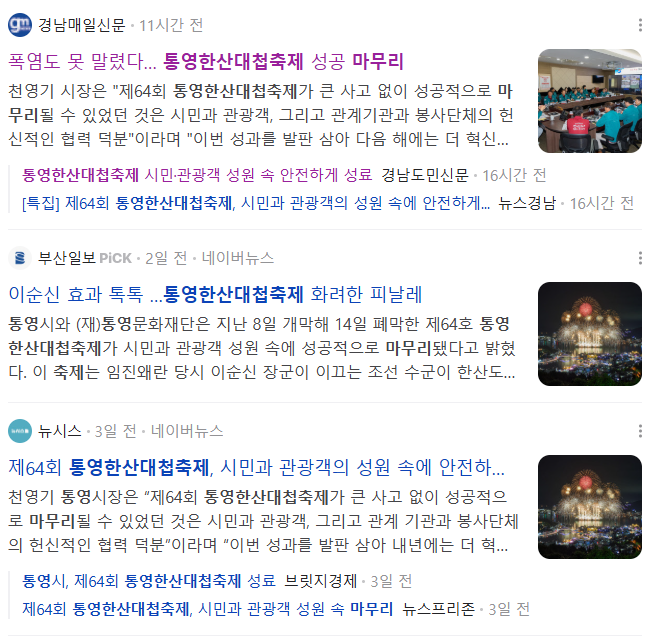Open the 경남매일신문 publisher page
Screen dimensions: 660x636
click(83, 24)
